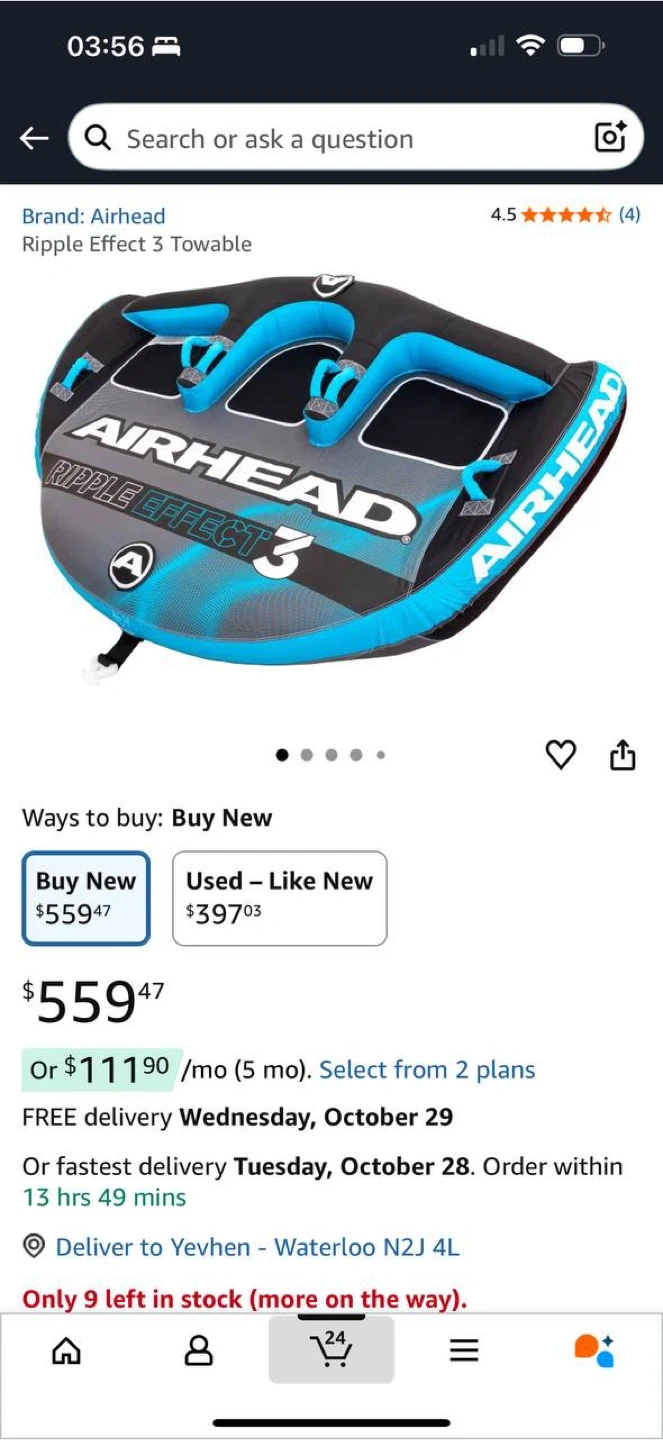
Task: Change delivery address for Yevhen - Waterloo
Action: [257, 1247]
